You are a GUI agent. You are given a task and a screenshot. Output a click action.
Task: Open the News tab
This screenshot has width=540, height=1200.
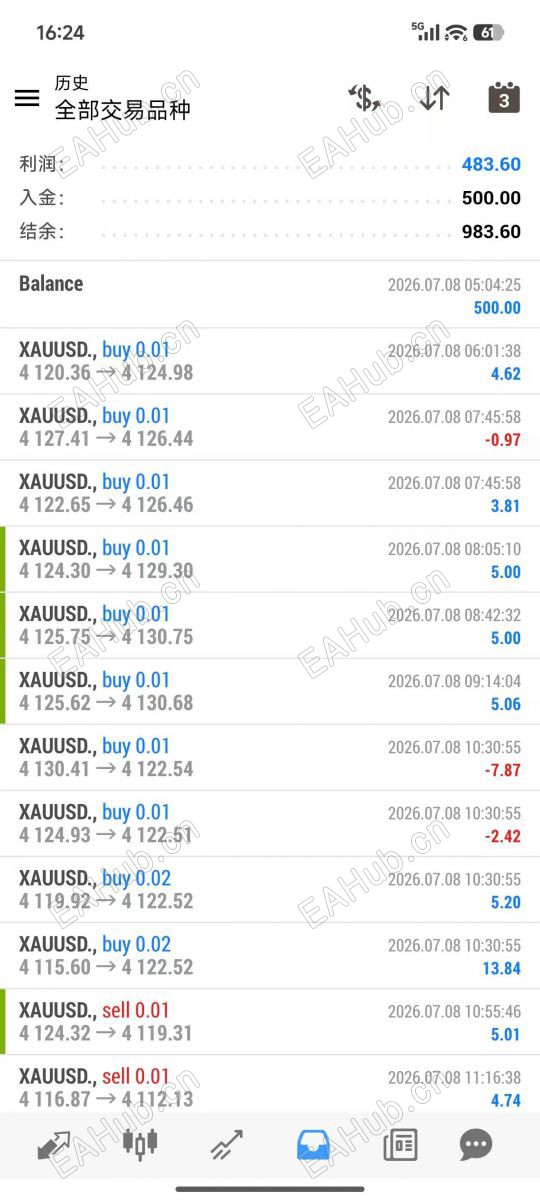coord(400,1145)
